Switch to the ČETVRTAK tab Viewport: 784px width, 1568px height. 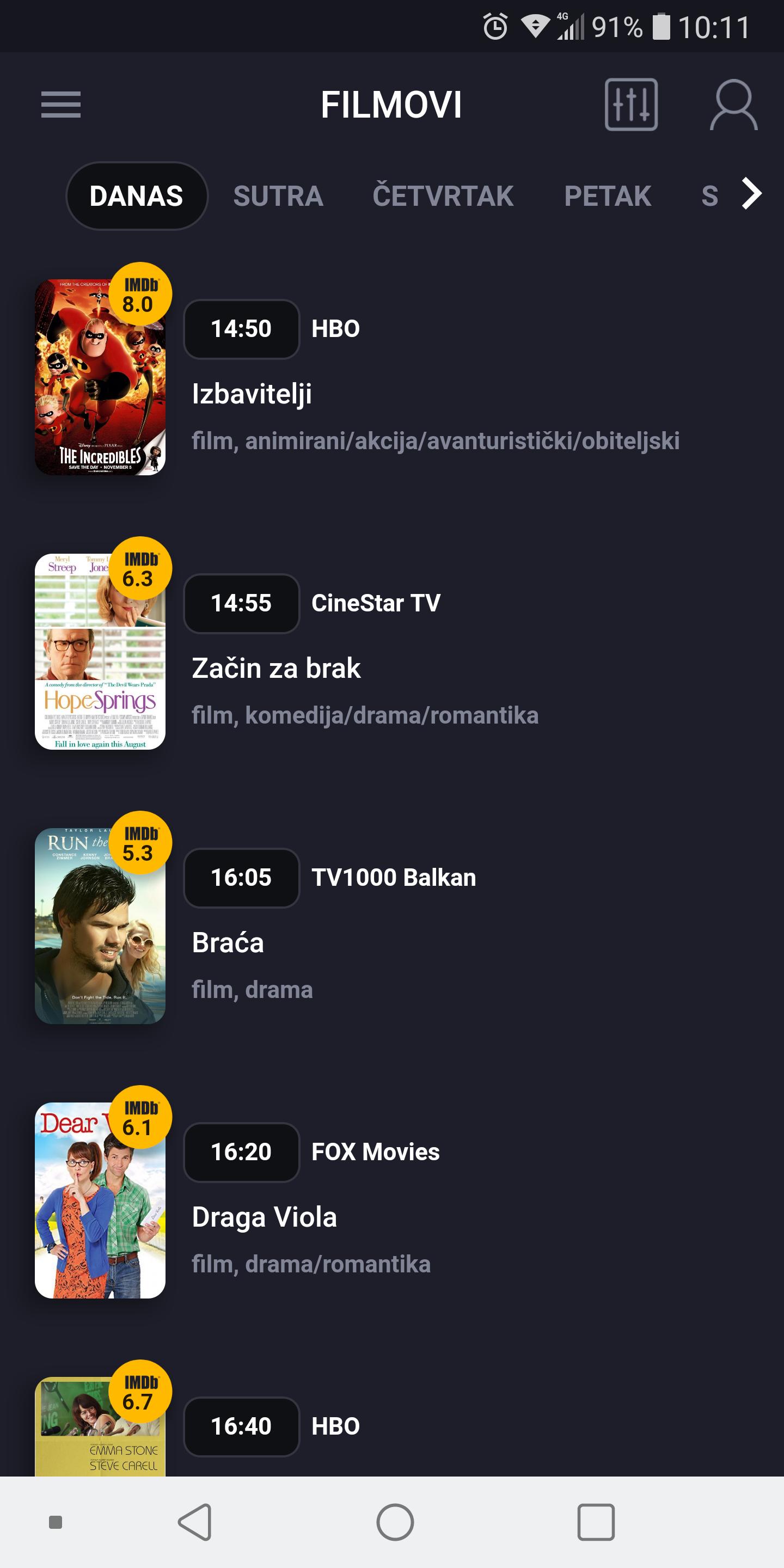443,196
